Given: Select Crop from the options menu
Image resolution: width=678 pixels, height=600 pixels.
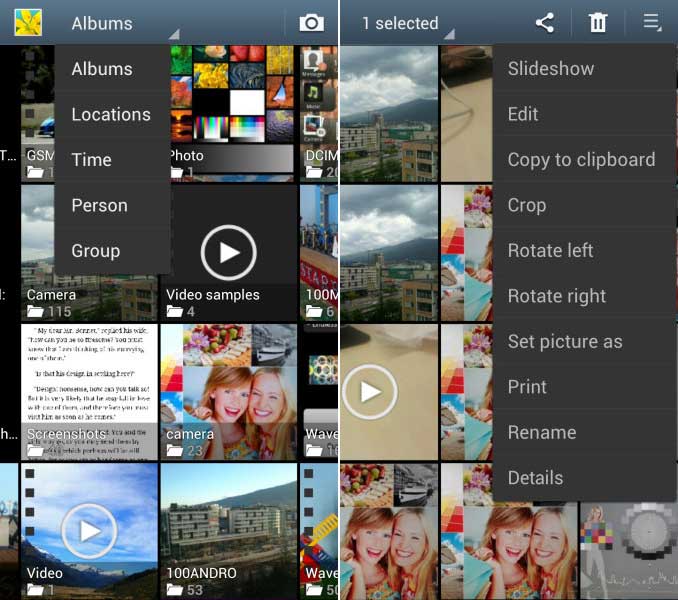Looking at the screenshot, I should (527, 205).
